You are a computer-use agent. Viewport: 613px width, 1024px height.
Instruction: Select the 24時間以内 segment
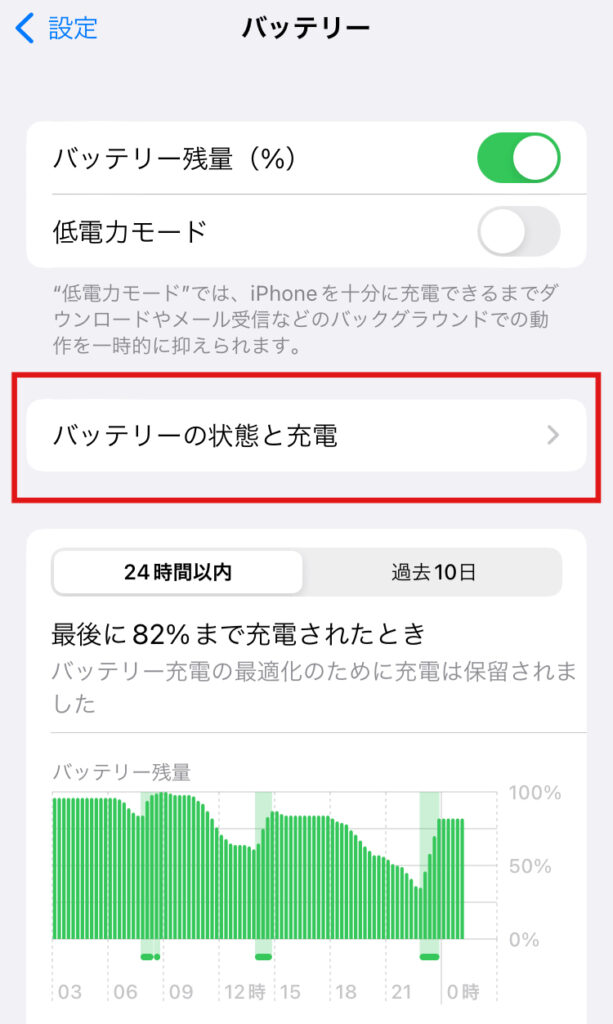(x=178, y=572)
